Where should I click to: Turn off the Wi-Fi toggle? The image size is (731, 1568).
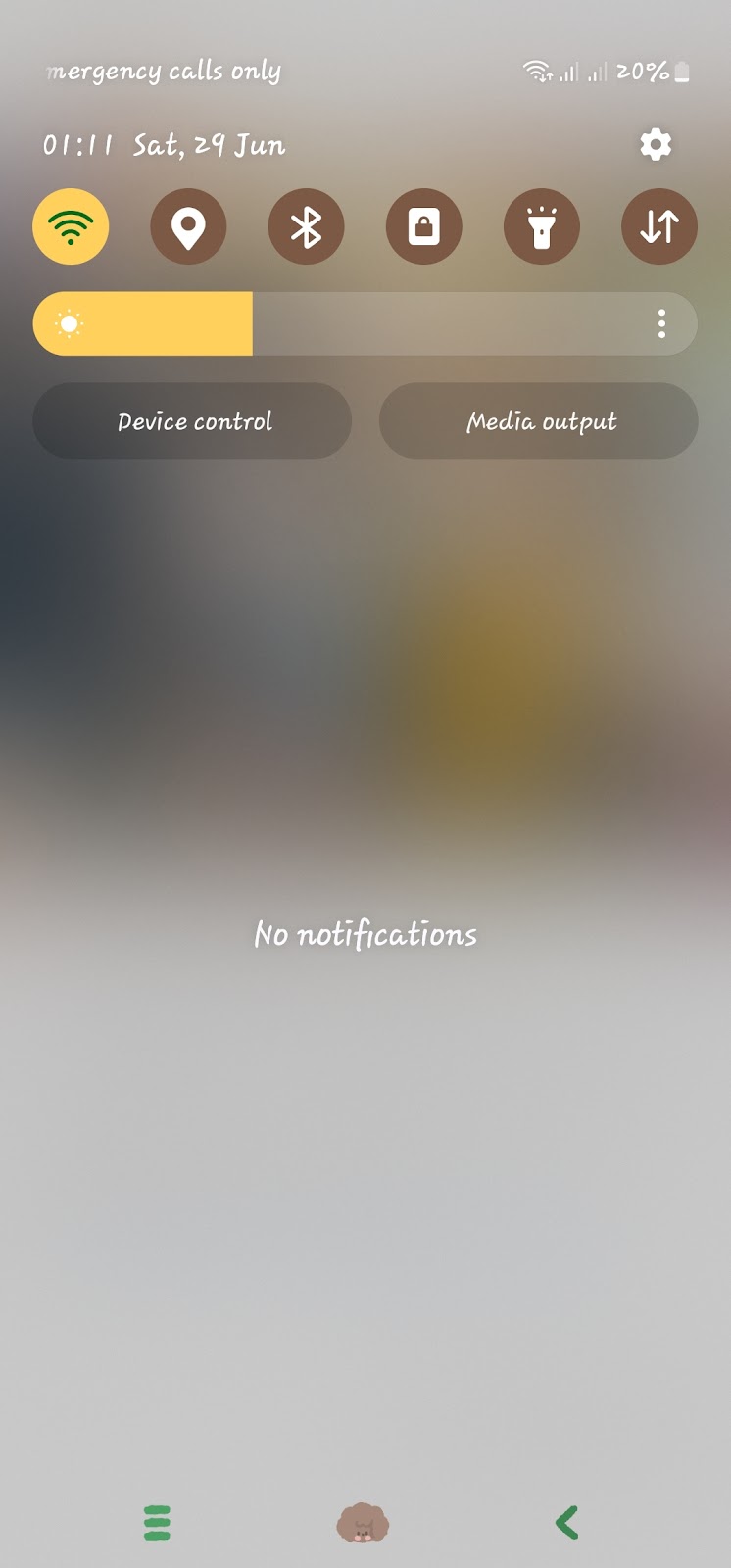tap(71, 226)
